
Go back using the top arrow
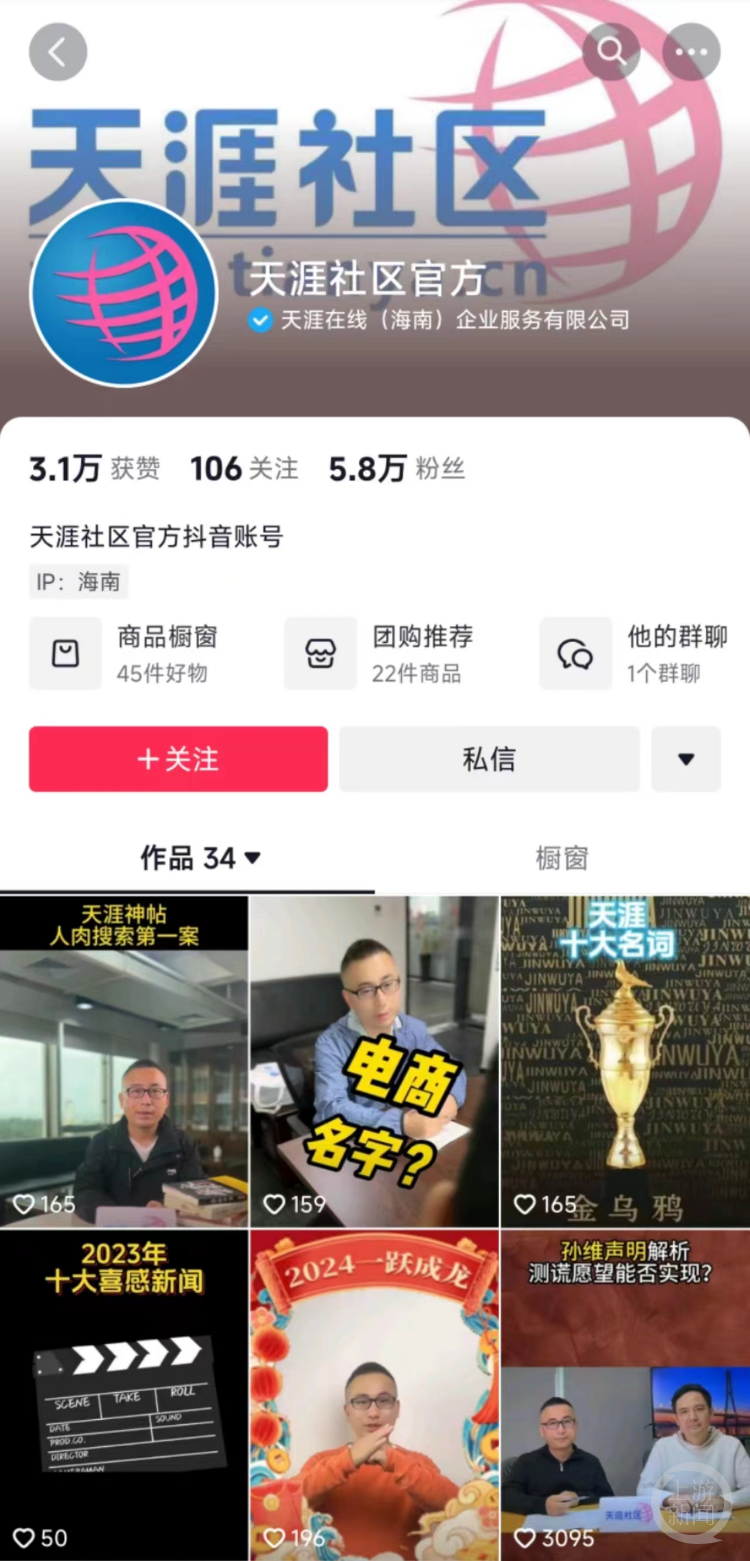(x=58, y=52)
